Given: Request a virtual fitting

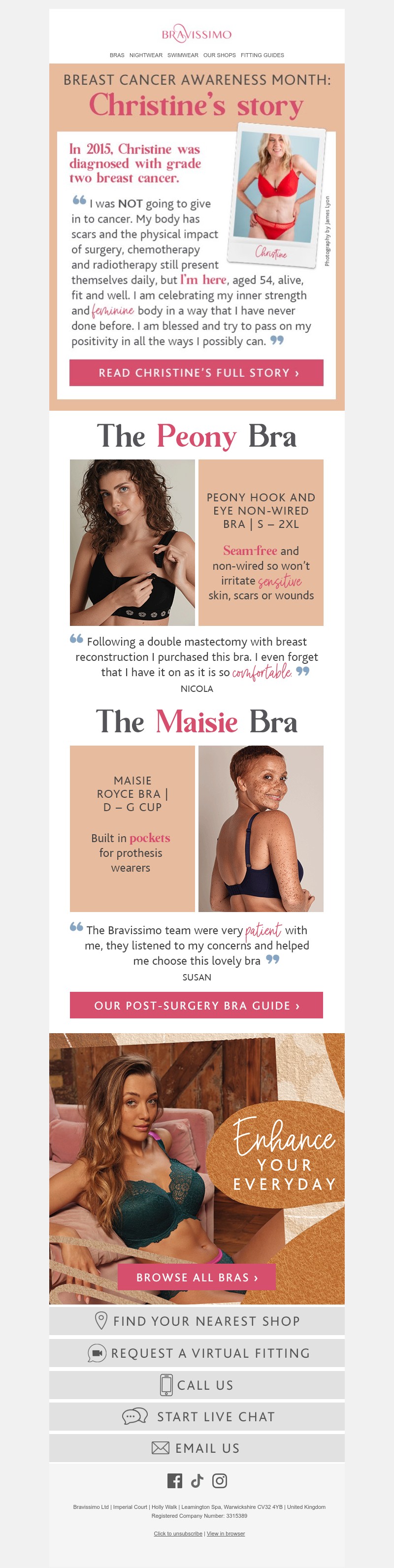Looking at the screenshot, I should 197,1353.
